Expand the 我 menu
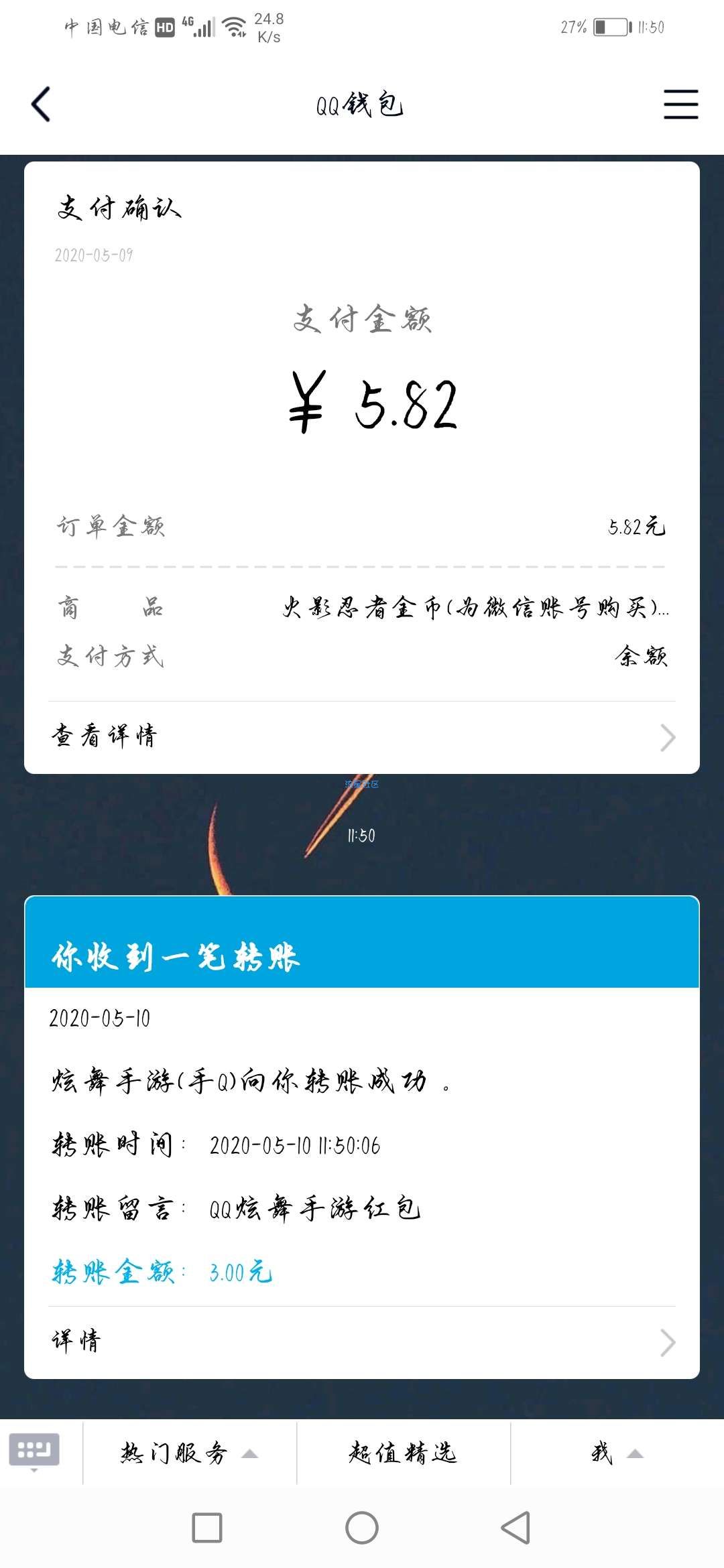Image resolution: width=724 pixels, height=1568 pixels. click(x=617, y=1453)
